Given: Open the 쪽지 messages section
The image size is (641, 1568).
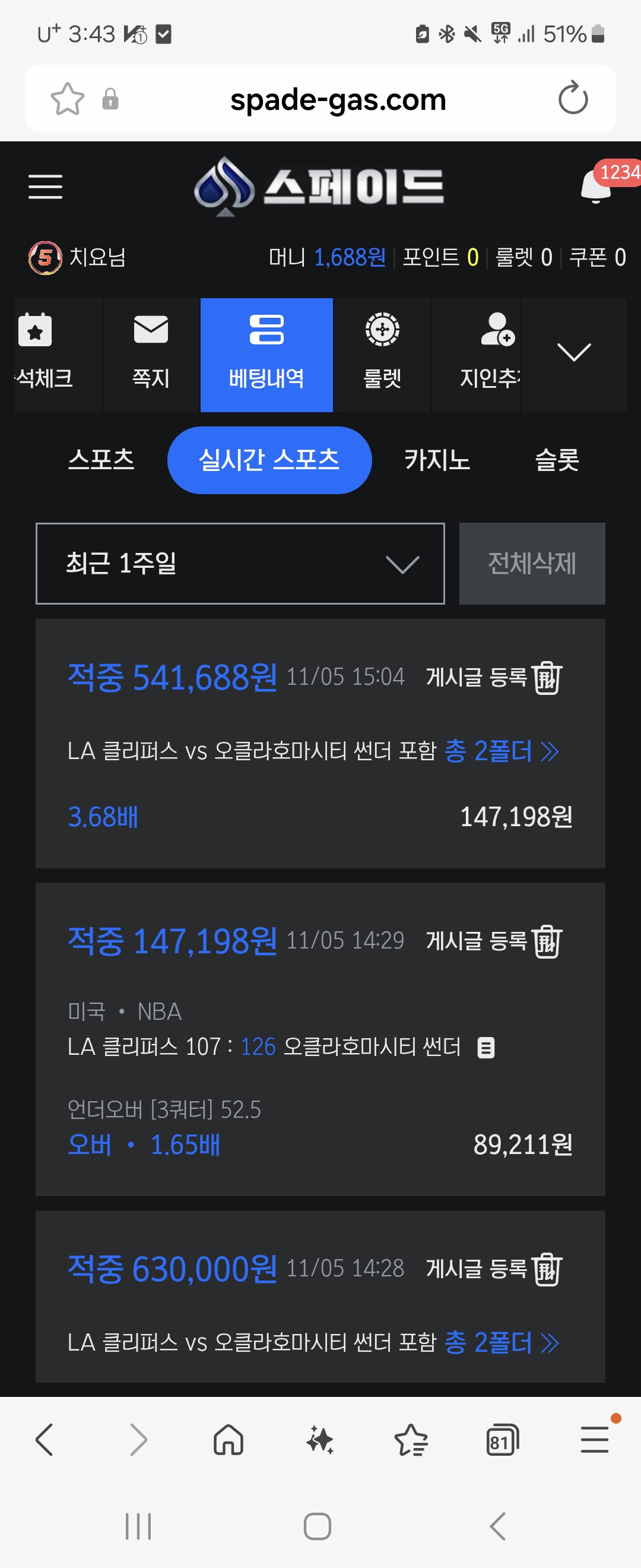Looking at the screenshot, I should 151,354.
